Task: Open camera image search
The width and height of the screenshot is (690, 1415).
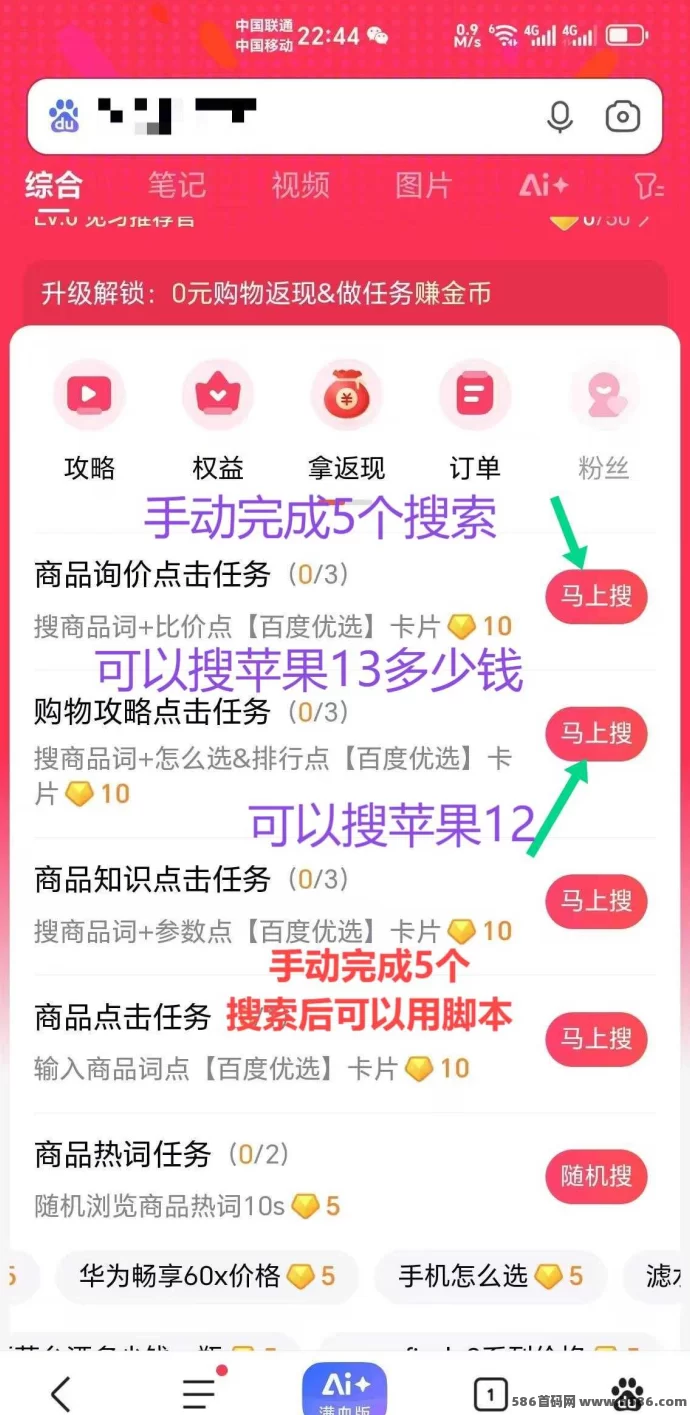Action: tap(622, 117)
